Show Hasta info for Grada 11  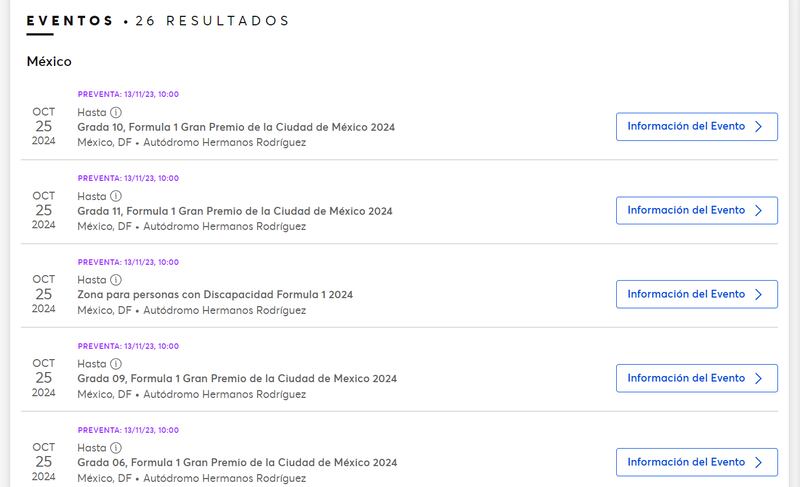[x=116, y=196]
